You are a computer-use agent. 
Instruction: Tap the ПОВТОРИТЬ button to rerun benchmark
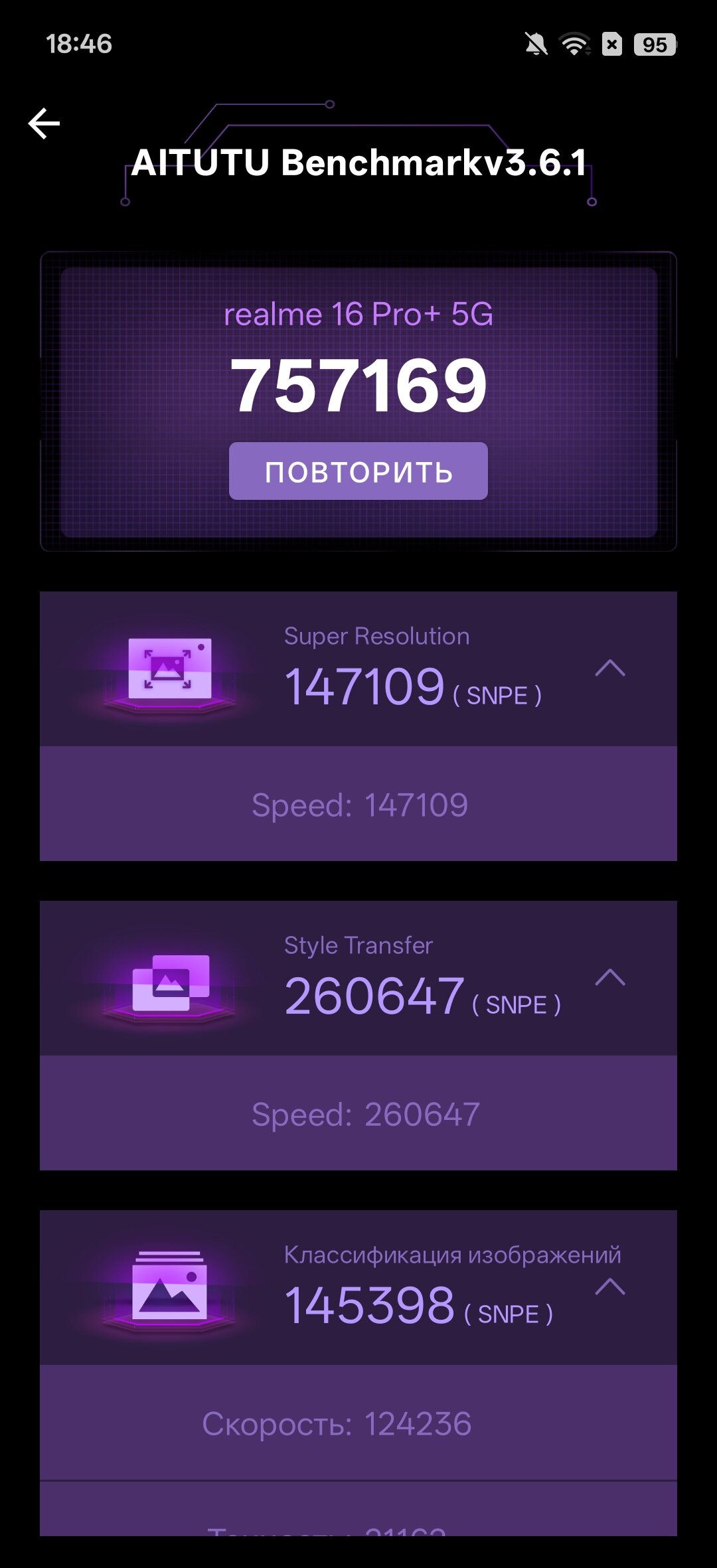(358, 471)
